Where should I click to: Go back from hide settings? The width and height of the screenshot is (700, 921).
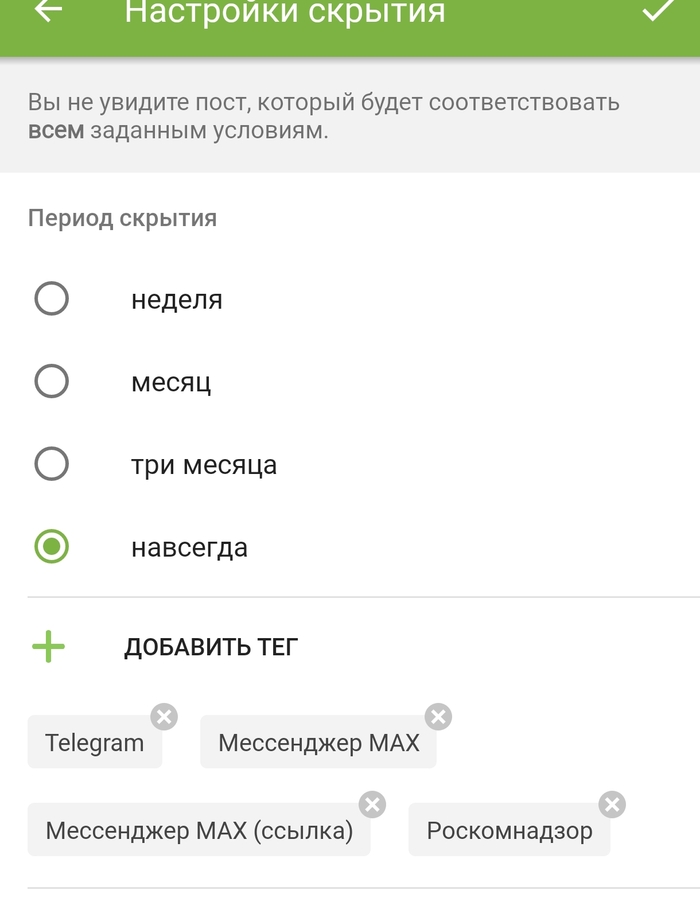click(x=47, y=11)
